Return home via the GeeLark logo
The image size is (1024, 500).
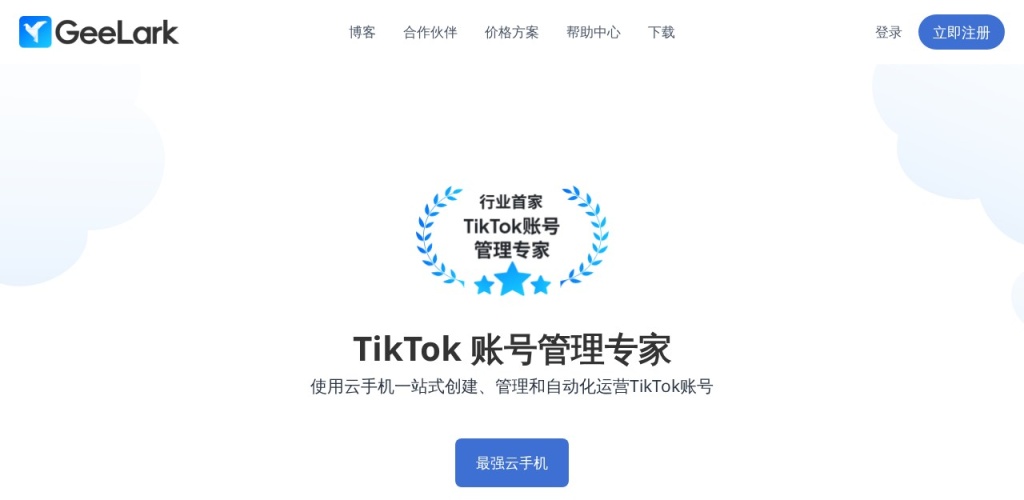click(99, 32)
